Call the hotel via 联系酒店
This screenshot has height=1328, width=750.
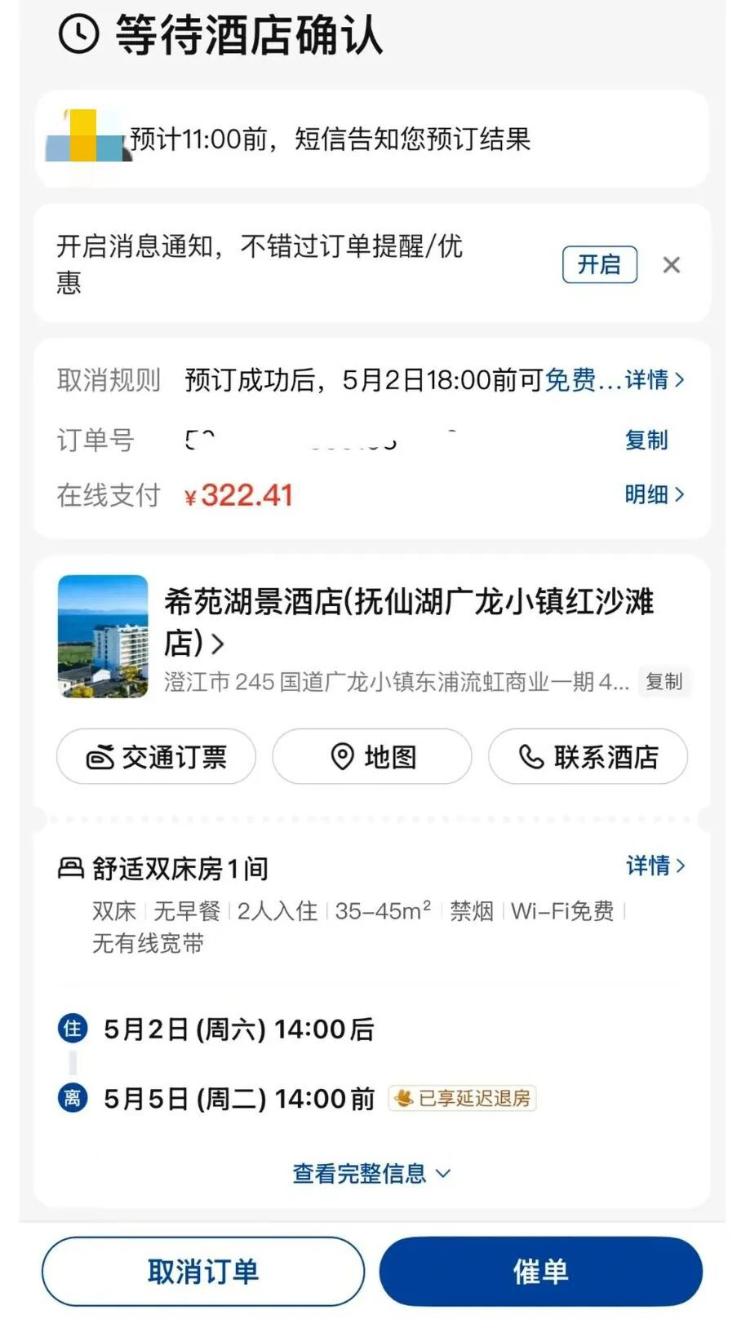pyautogui.click(x=588, y=757)
